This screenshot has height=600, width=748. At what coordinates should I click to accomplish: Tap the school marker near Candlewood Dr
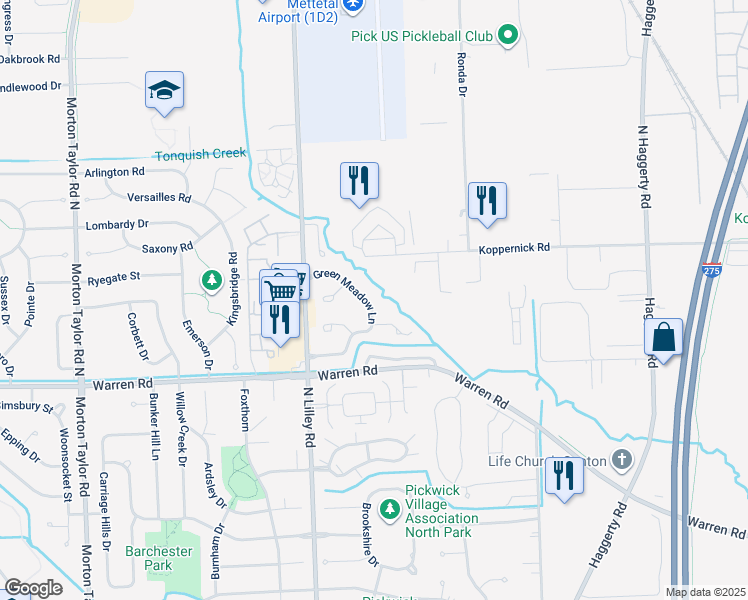pyautogui.click(x=164, y=90)
